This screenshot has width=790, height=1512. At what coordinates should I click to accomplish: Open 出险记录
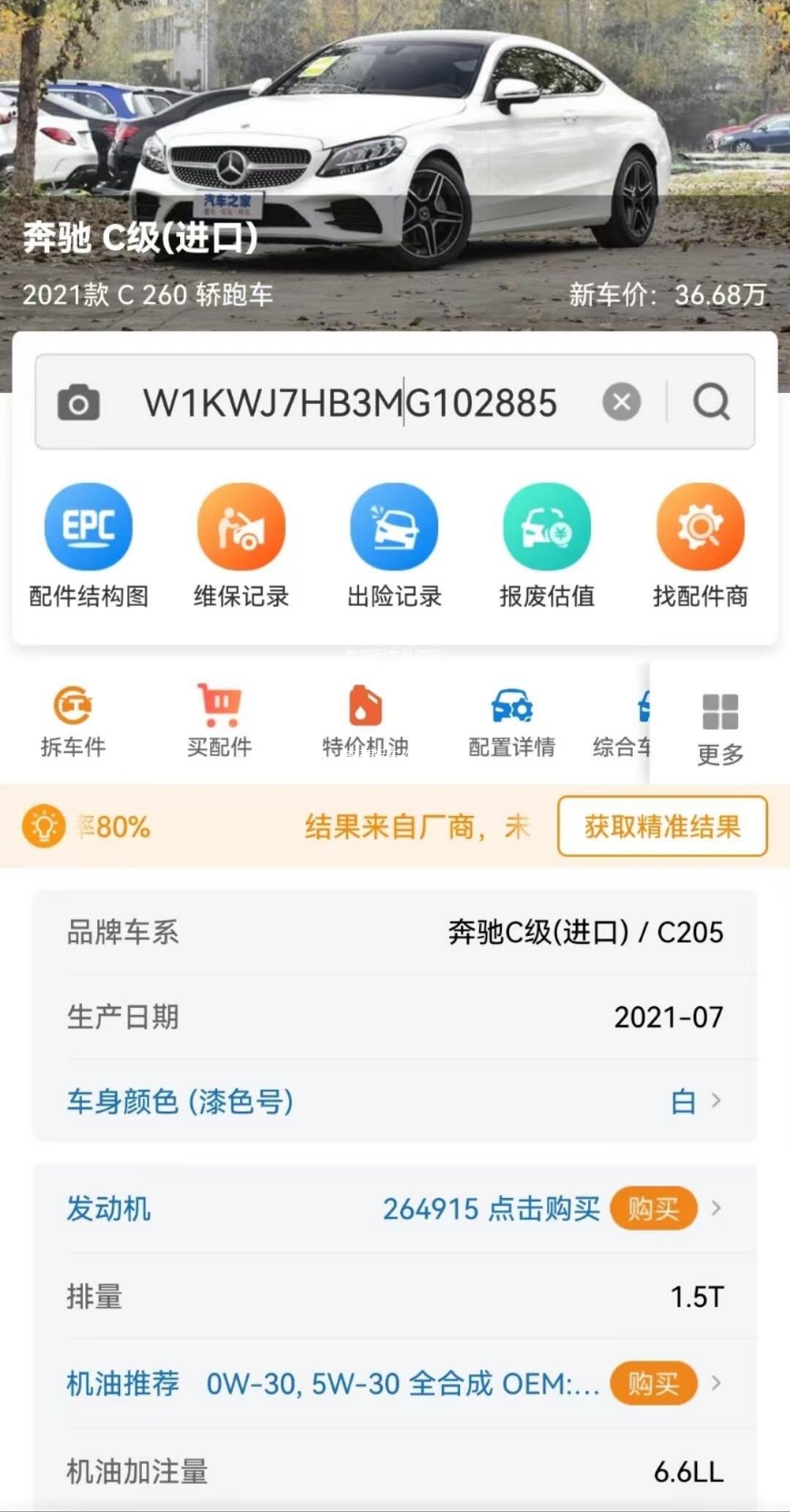point(394,546)
